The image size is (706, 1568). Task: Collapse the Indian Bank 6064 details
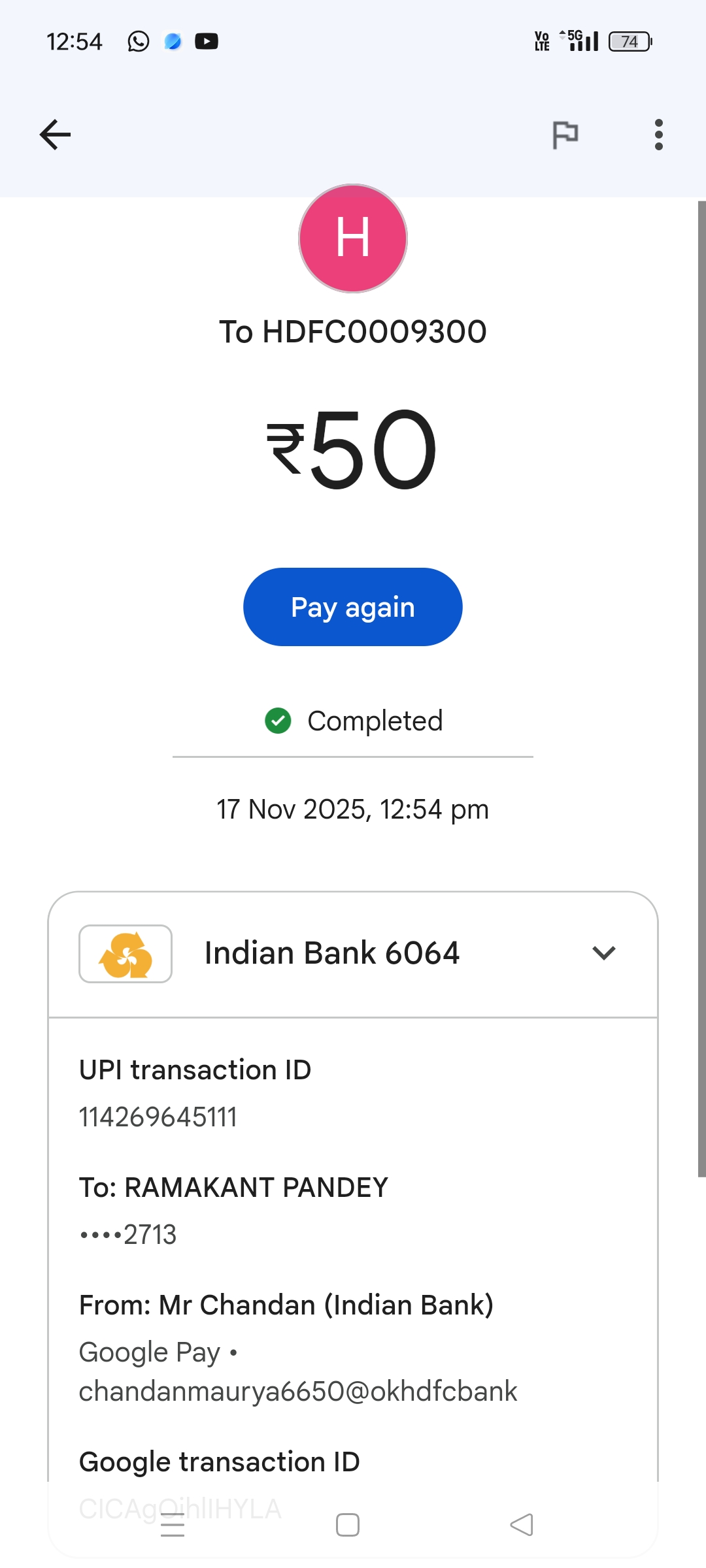click(x=603, y=953)
